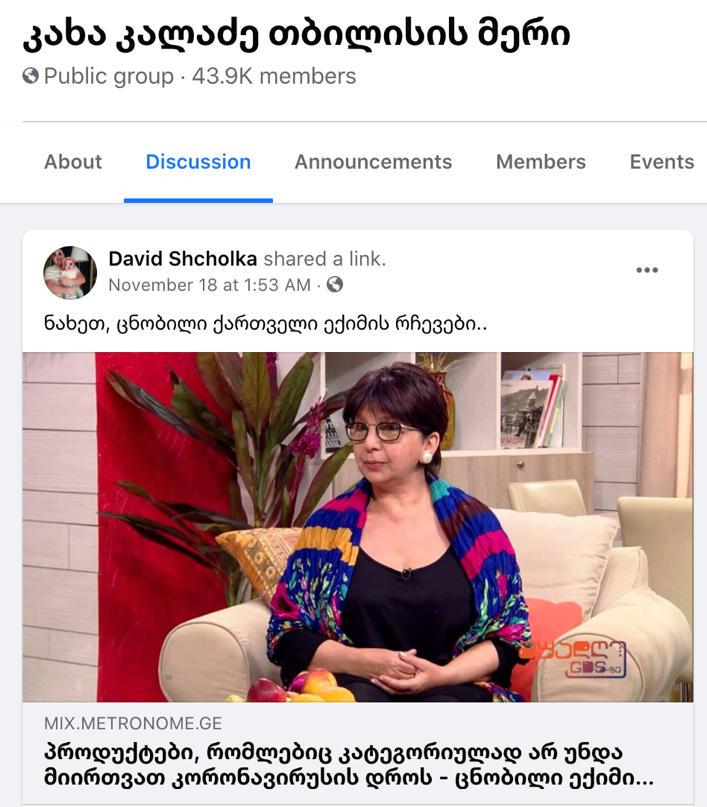Go to the Members tab

pyautogui.click(x=541, y=162)
